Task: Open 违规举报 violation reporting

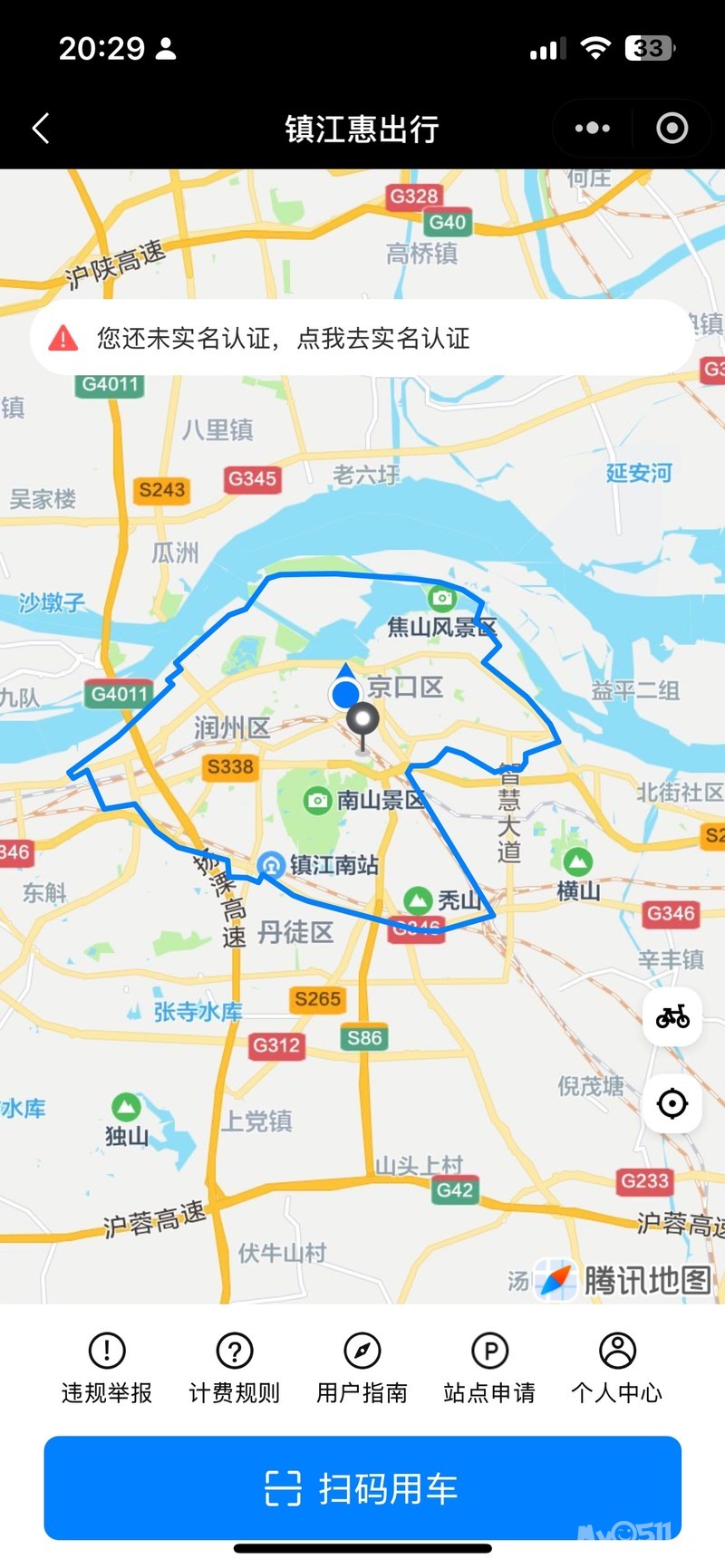Action: 107,1368
